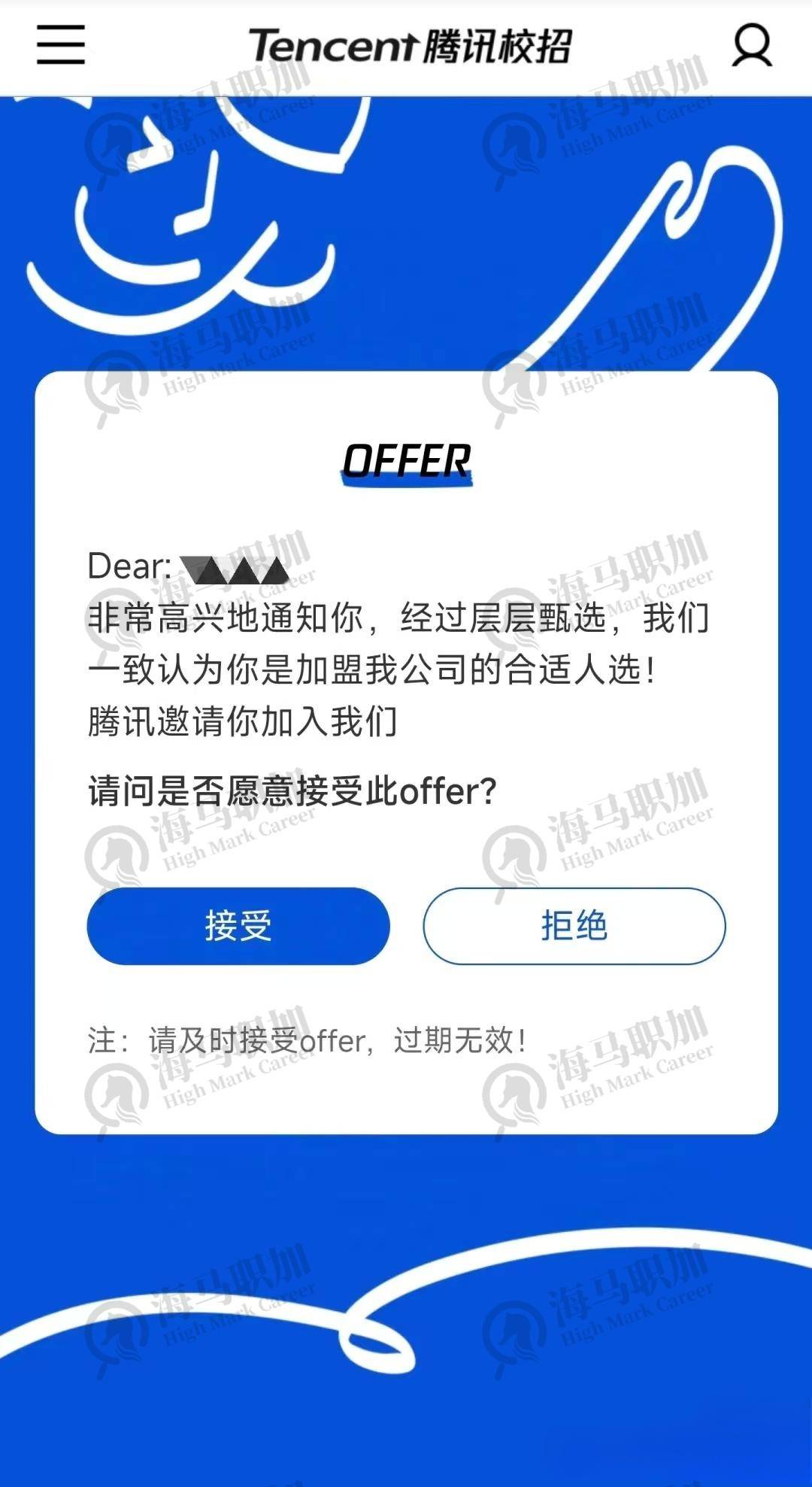812x1487 pixels.
Task: Accept the offer with 接受 button
Action: pos(238,926)
